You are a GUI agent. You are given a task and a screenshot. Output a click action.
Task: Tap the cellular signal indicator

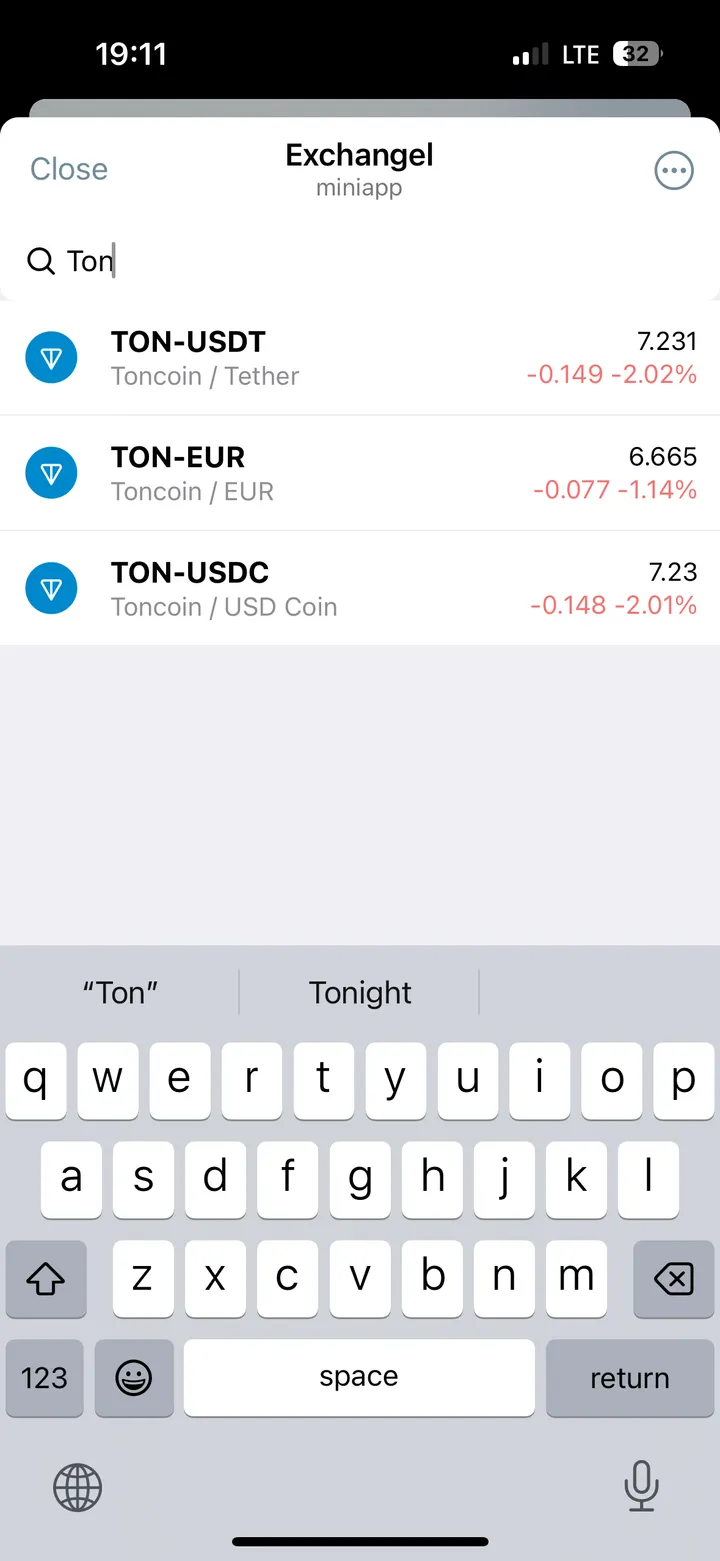coord(527,55)
